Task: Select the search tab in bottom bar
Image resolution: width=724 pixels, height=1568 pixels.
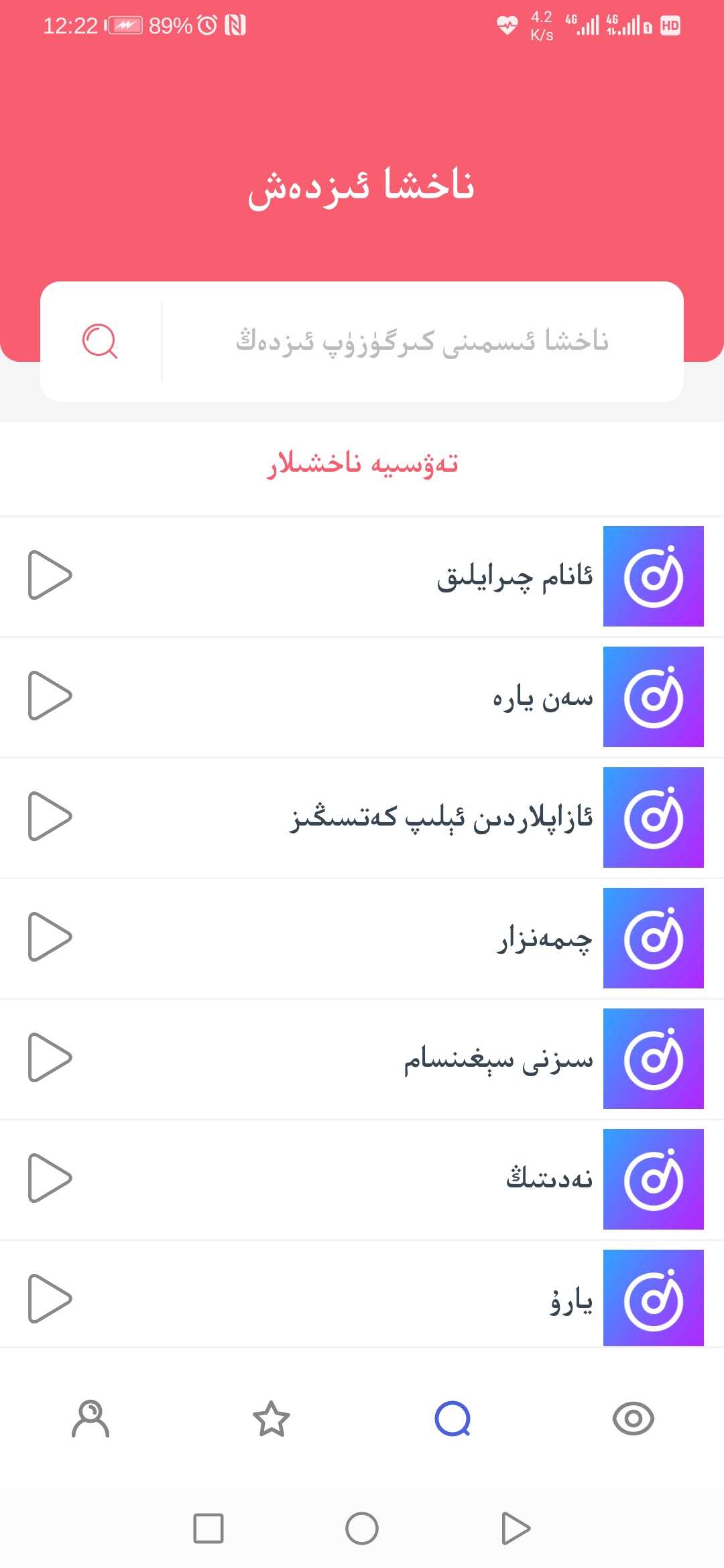Action: point(452,1419)
